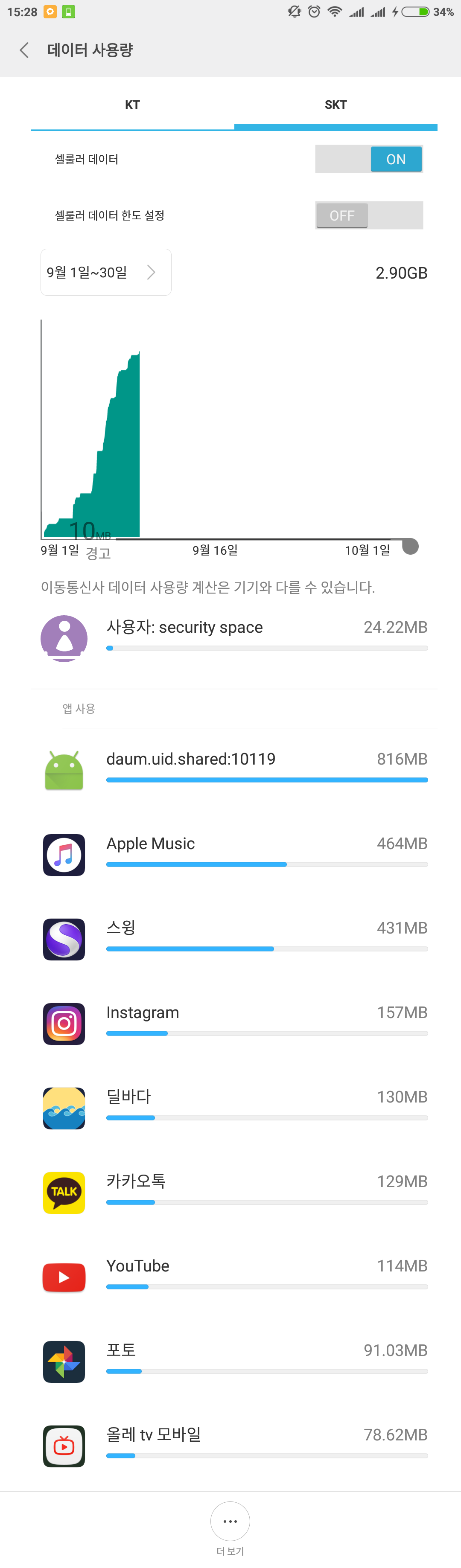Open the 9월 1일~30일 date range picker
The height and width of the screenshot is (1568, 461).
pos(106,272)
